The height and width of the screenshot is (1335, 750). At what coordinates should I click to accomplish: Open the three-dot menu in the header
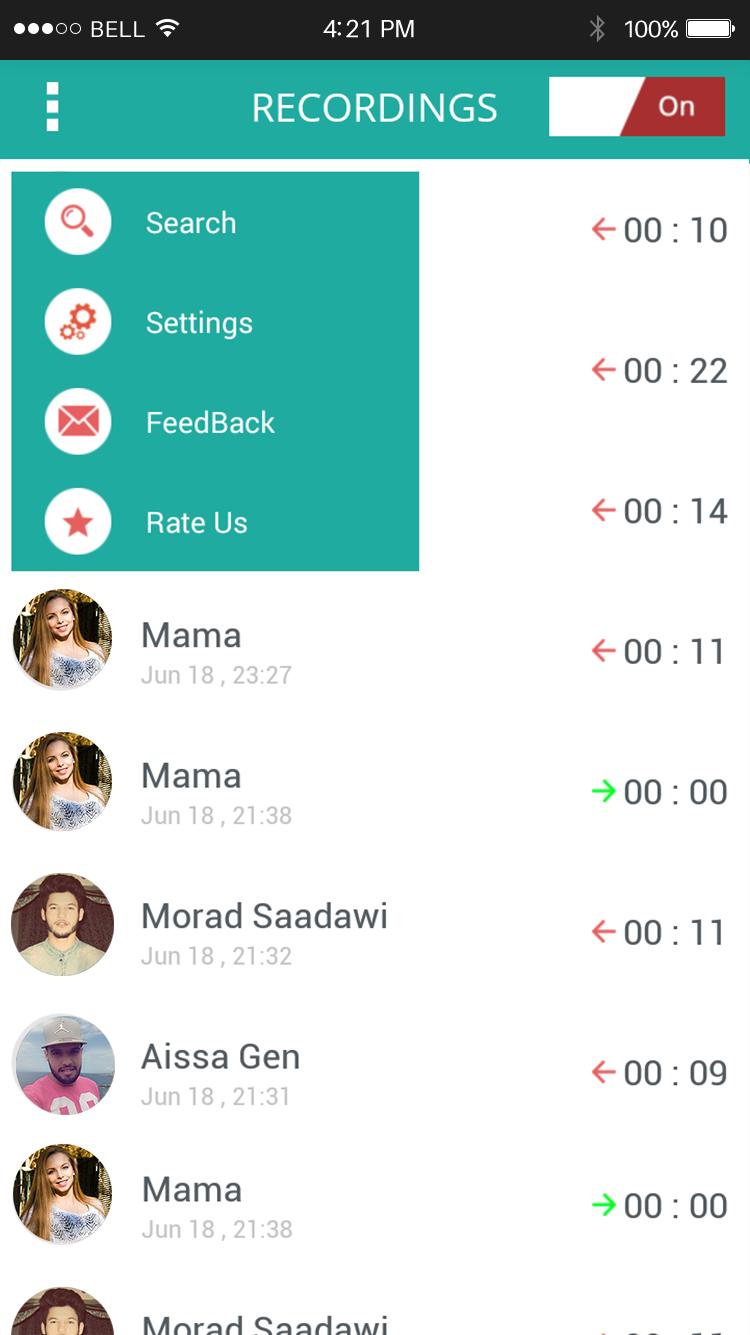coord(50,107)
